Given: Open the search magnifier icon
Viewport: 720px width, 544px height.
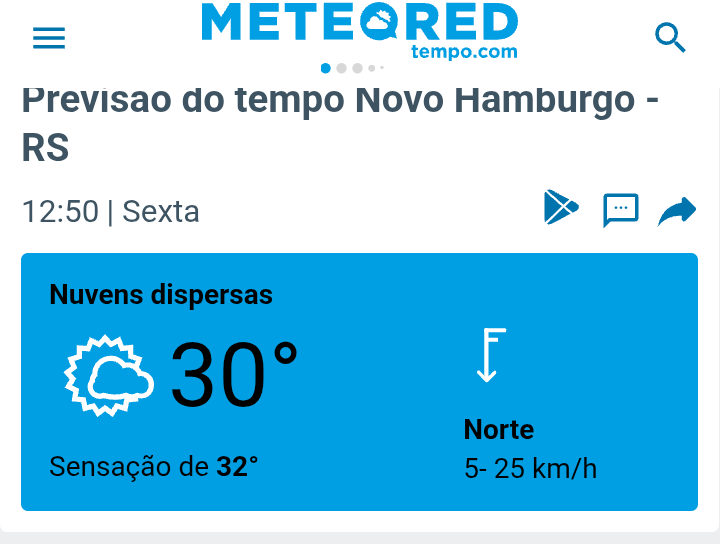Looking at the screenshot, I should click(x=670, y=38).
